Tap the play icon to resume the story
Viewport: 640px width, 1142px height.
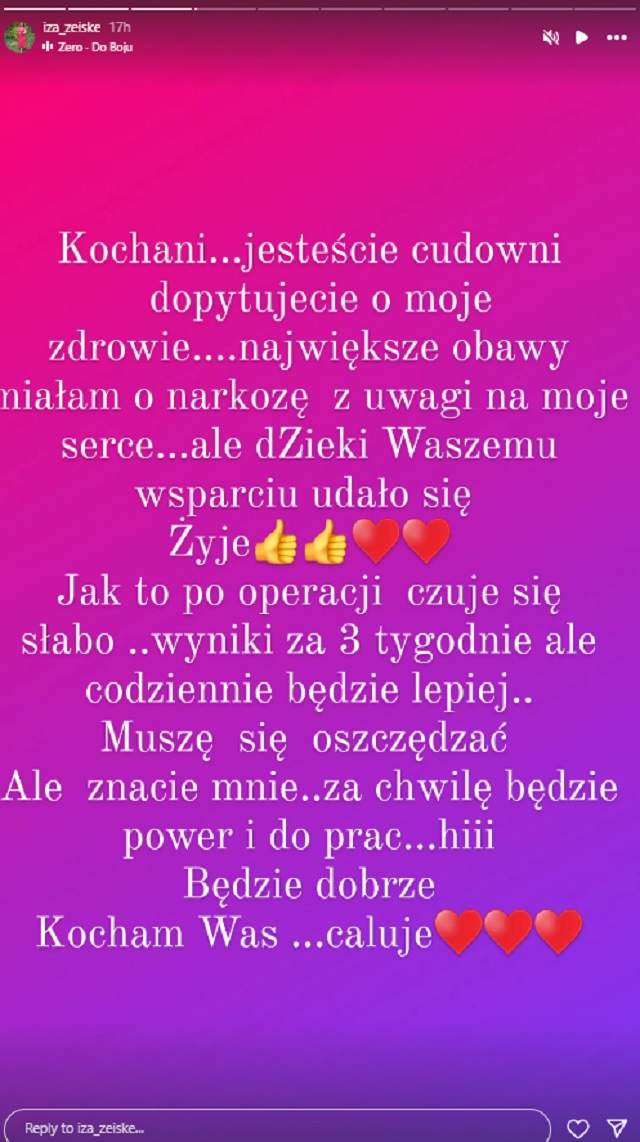(582, 37)
